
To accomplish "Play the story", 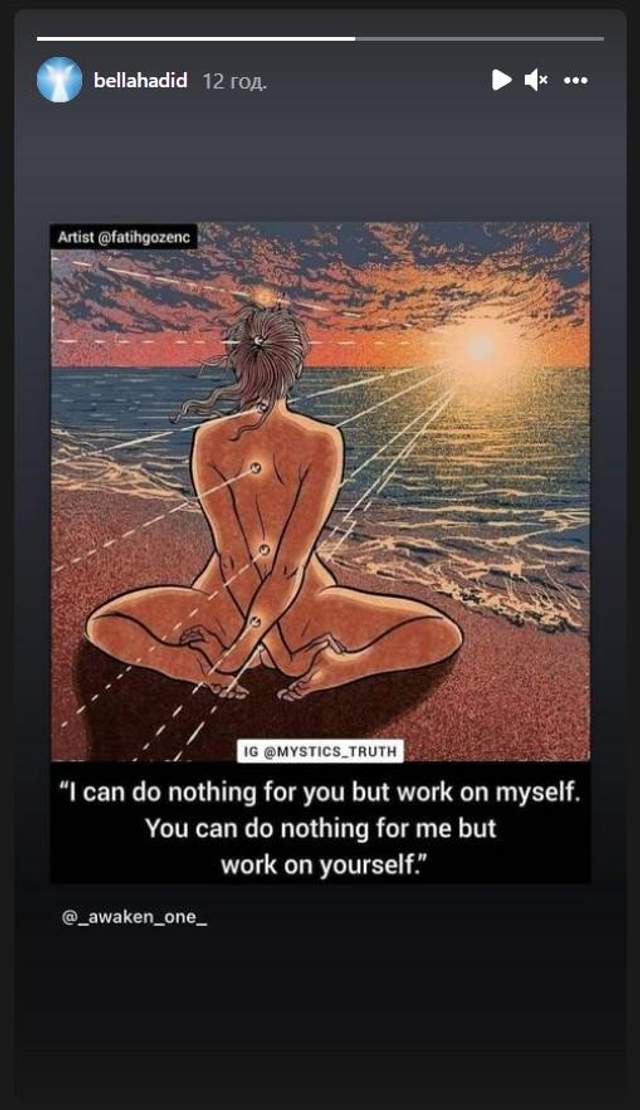I will [x=501, y=81].
